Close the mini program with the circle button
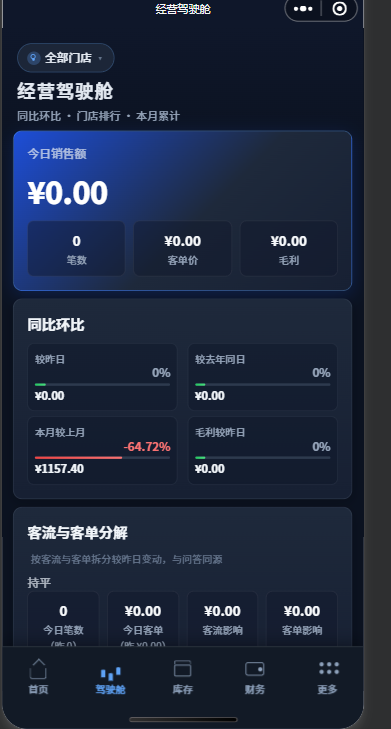 340,9
